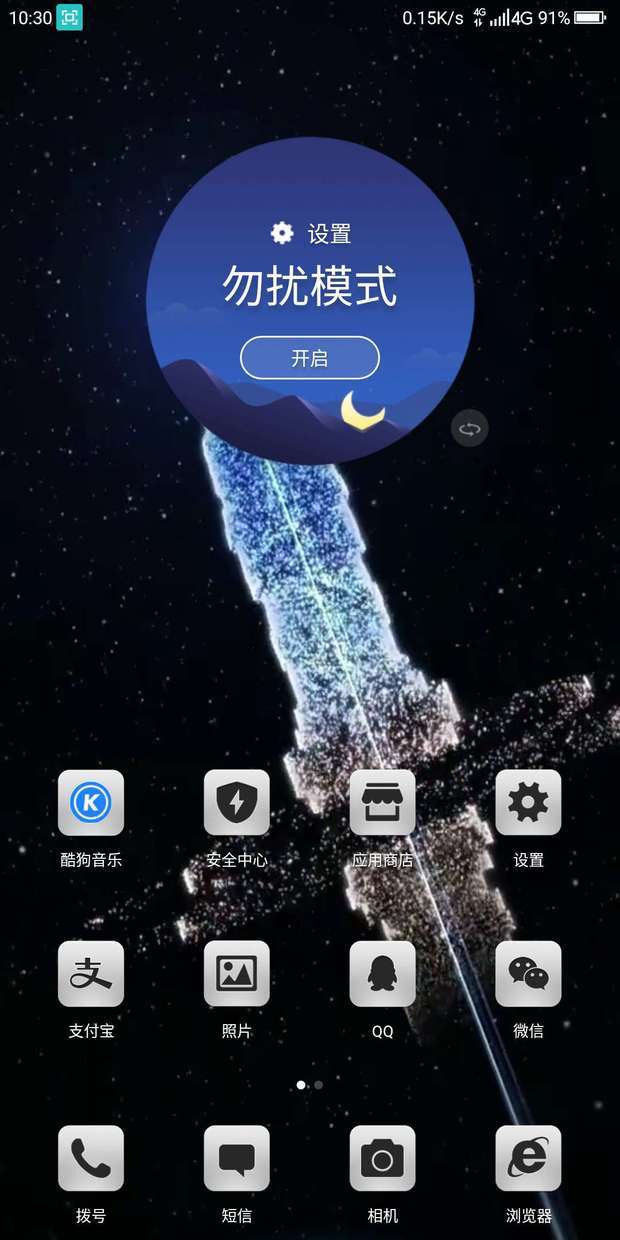Screen dimensions: 620x1240
Task: Tap the widget switch arrows icon
Action: tap(469, 429)
